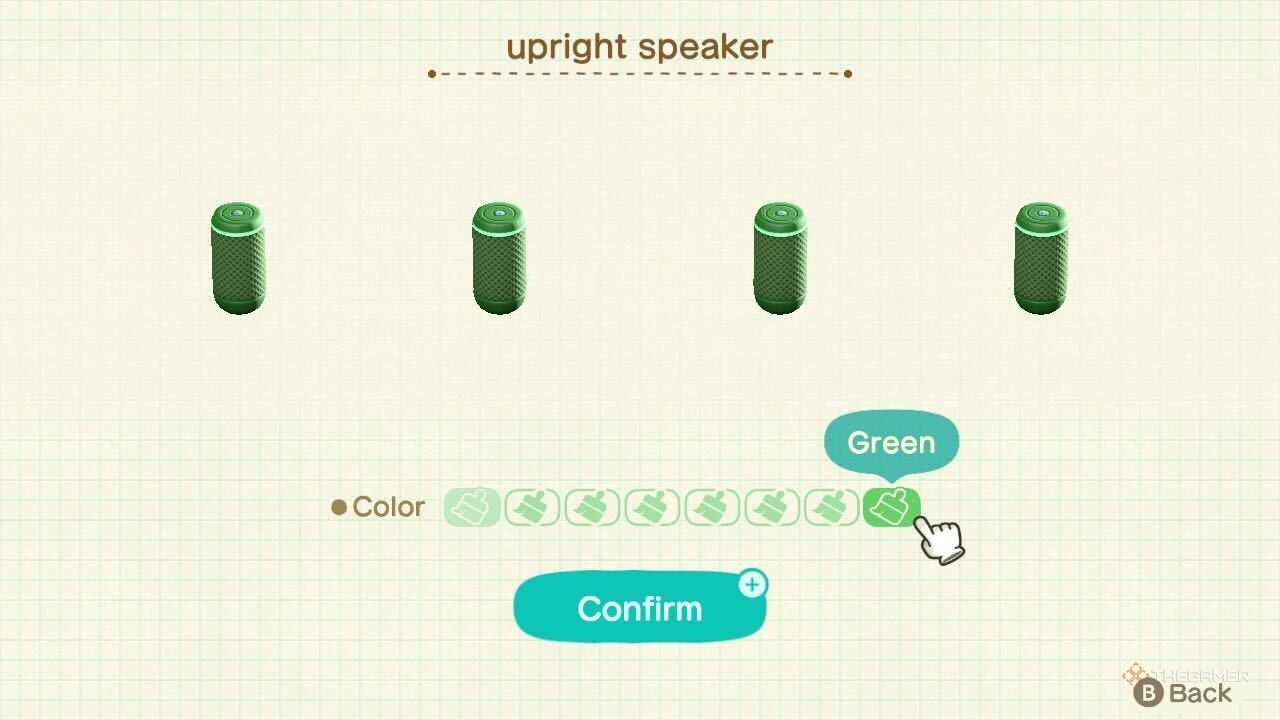Select the highlighted Green color swatch
The image size is (1280, 720).
tap(891, 507)
